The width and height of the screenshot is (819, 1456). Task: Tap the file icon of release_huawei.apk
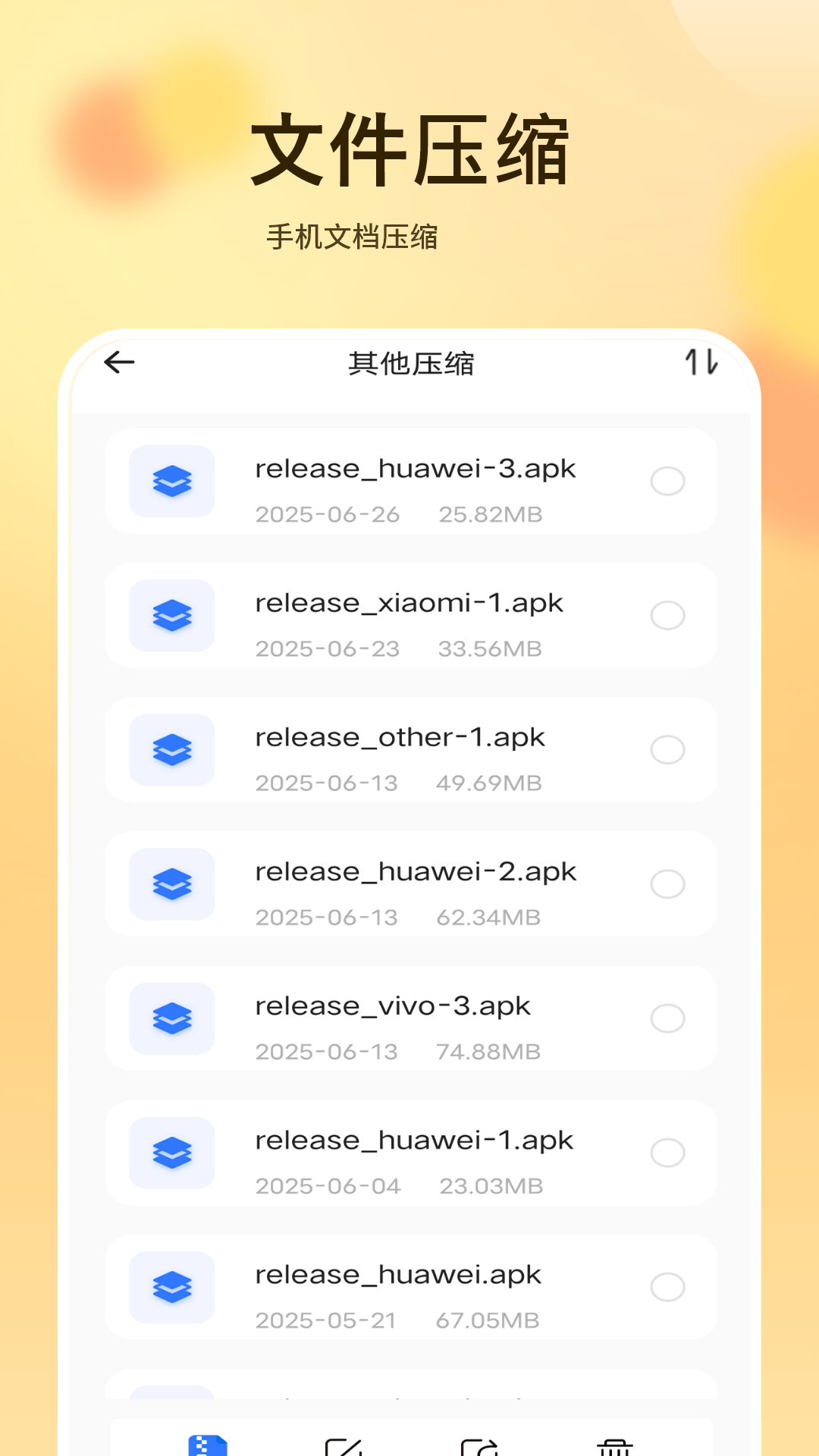173,1288
